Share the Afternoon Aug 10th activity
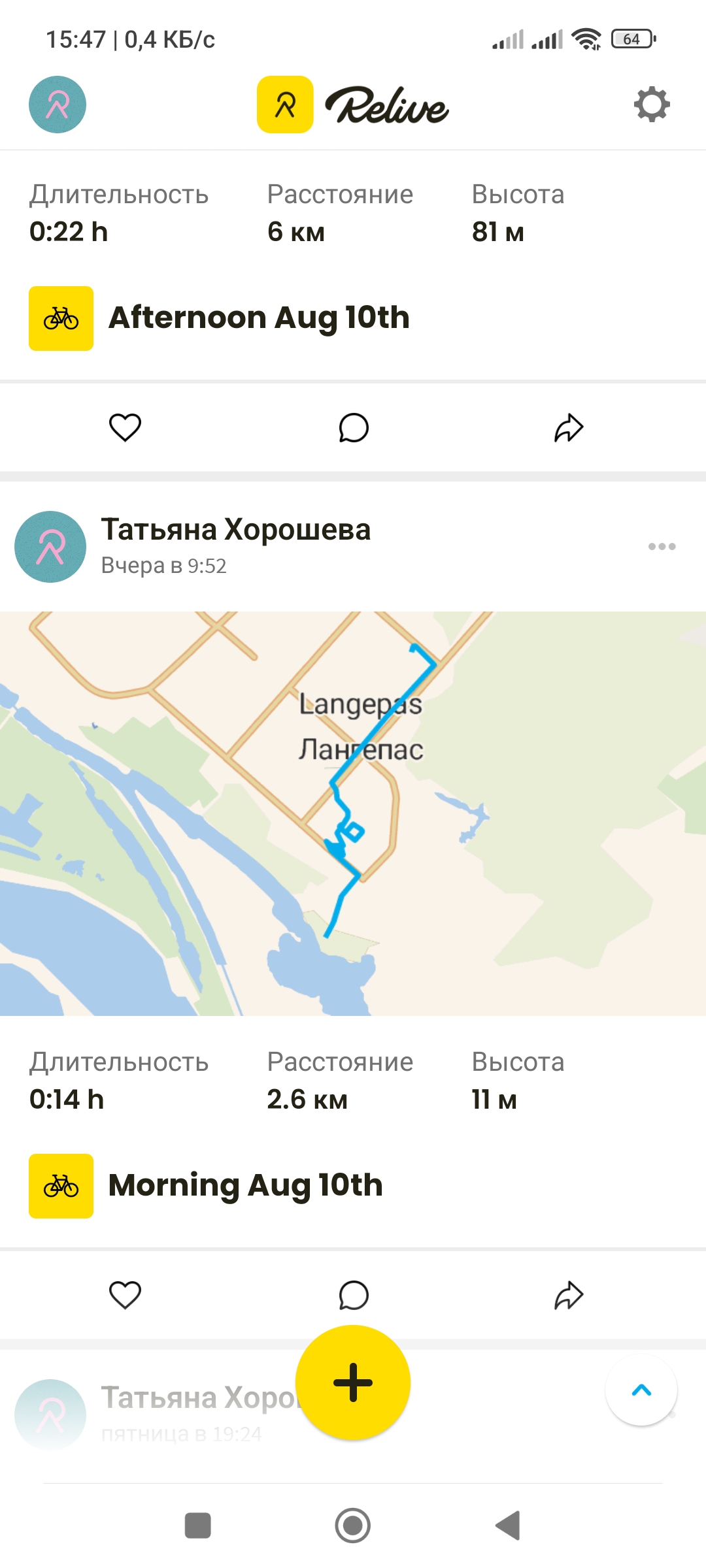 (x=569, y=428)
